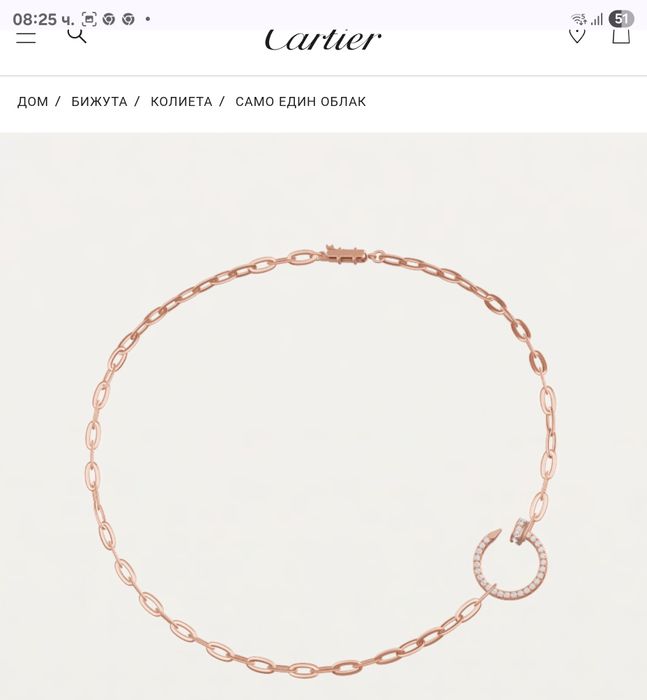Open the search magnifier
The image size is (647, 700).
click(77, 36)
